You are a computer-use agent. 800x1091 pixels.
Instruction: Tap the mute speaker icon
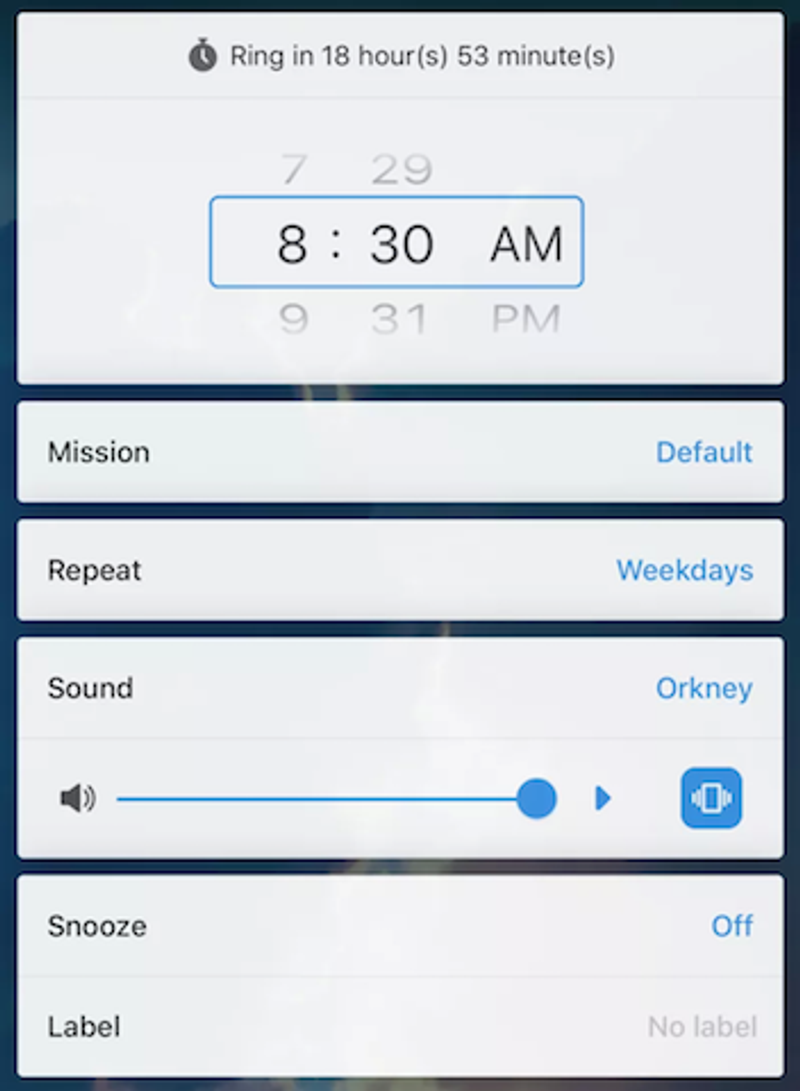(77, 799)
